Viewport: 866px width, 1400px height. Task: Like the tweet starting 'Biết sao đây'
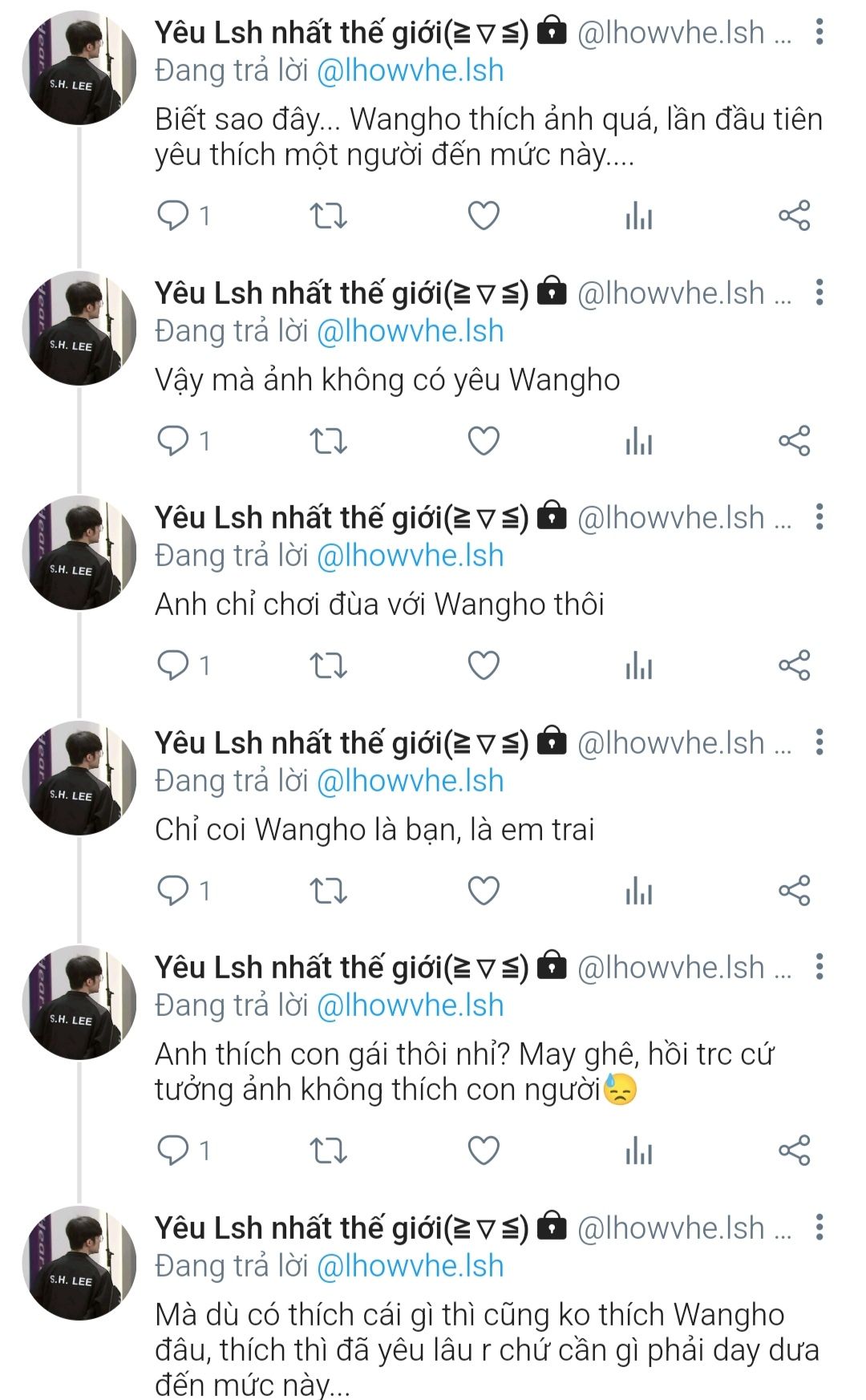click(484, 216)
